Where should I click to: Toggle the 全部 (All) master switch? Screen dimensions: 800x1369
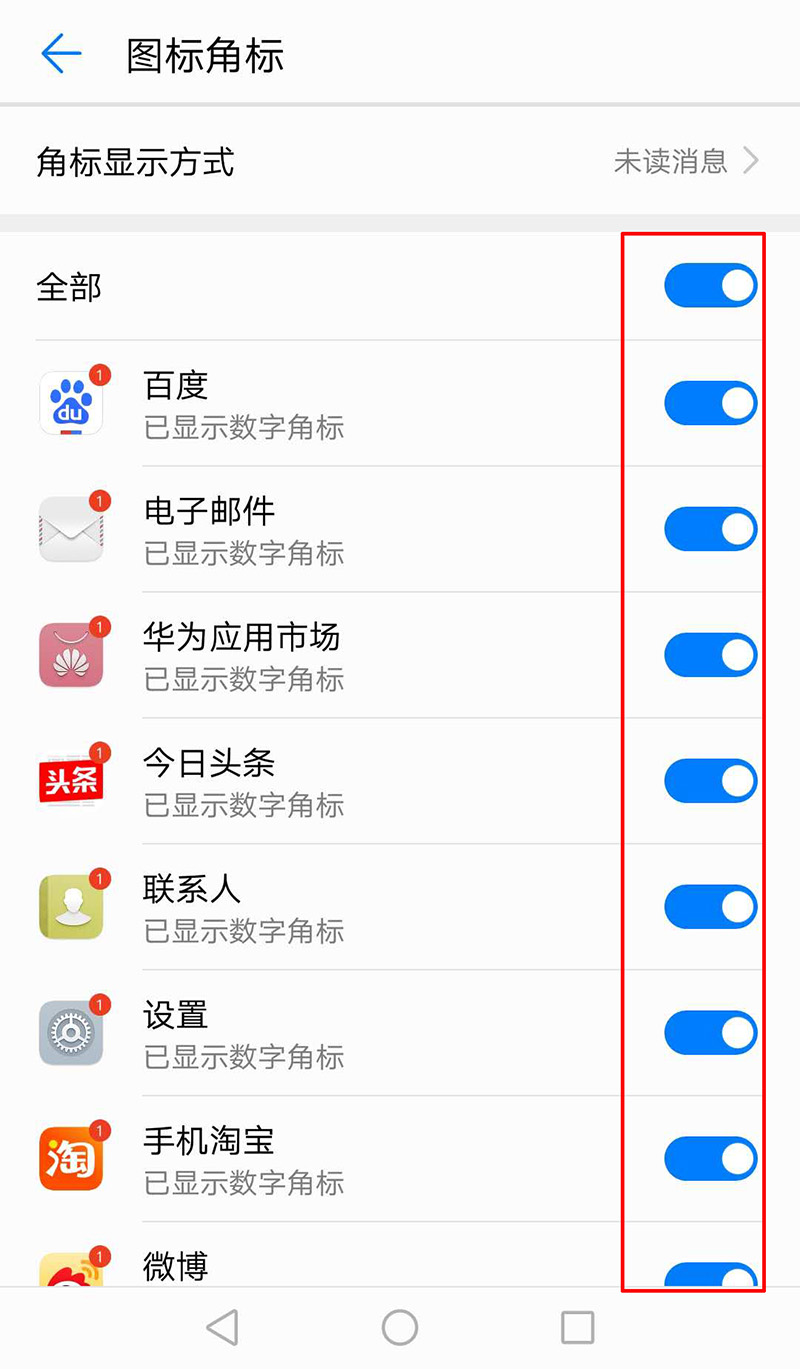click(709, 285)
